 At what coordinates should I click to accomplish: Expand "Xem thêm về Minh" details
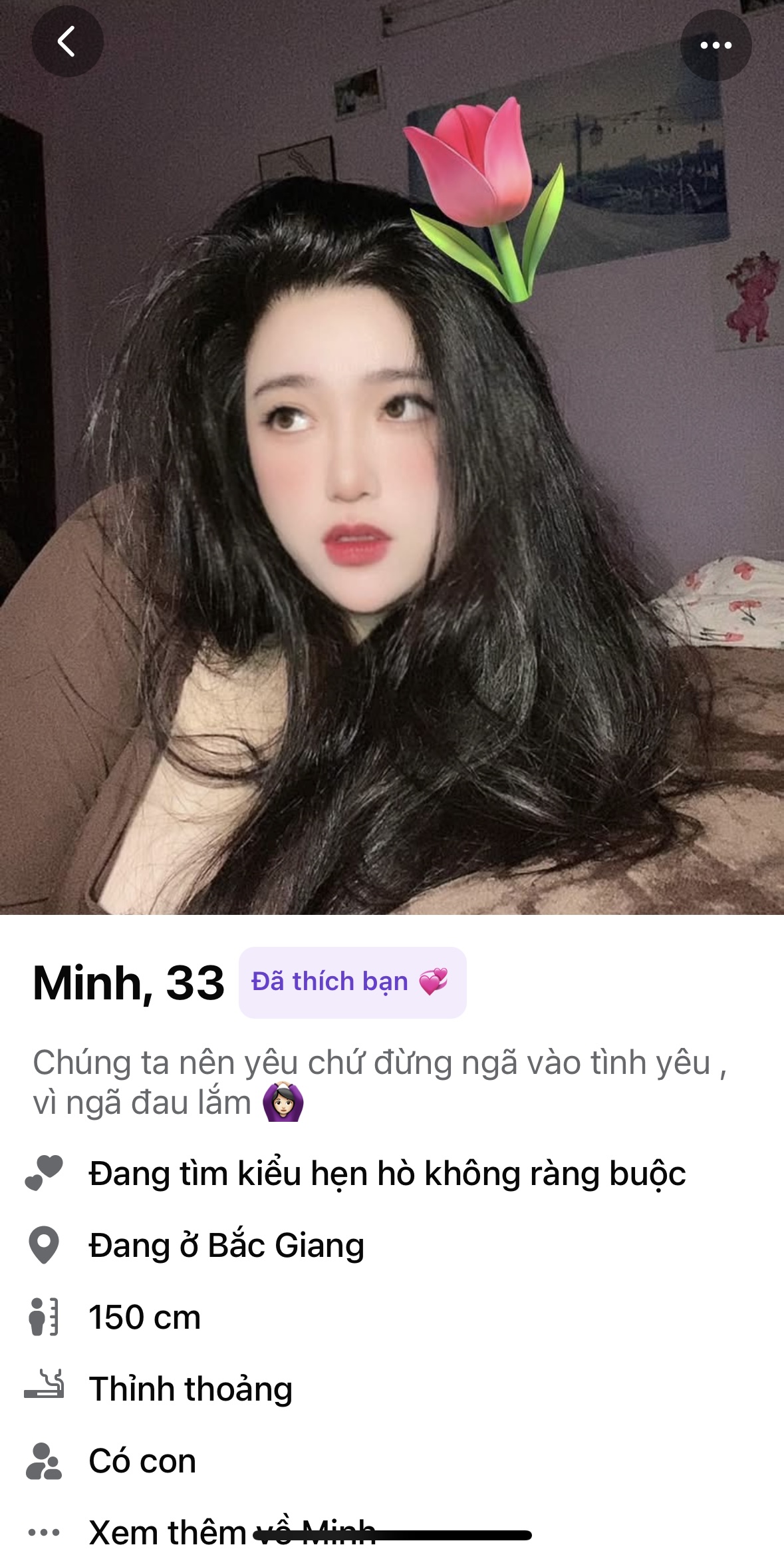coord(233,1530)
